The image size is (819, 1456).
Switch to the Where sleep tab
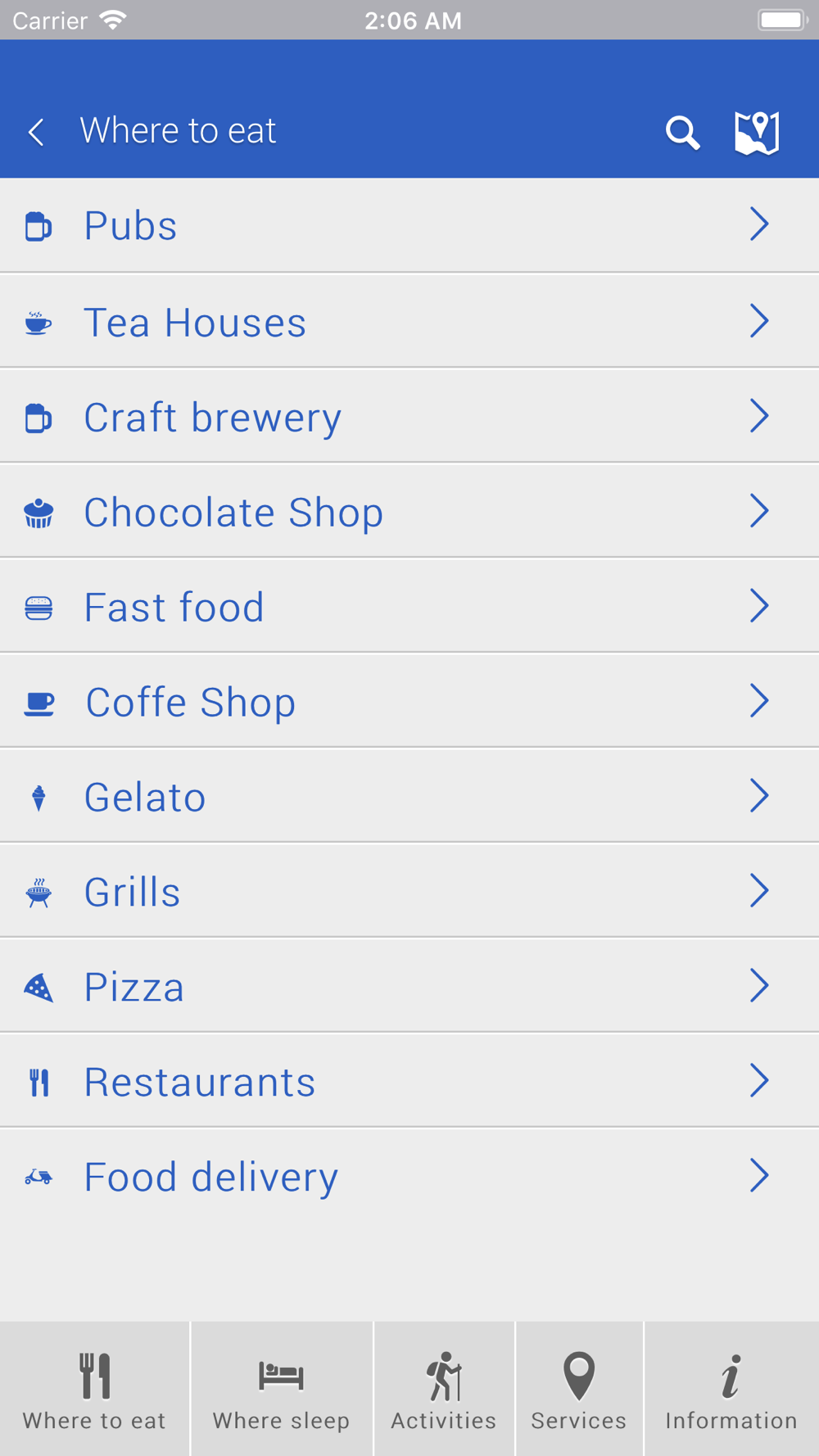point(281,1389)
